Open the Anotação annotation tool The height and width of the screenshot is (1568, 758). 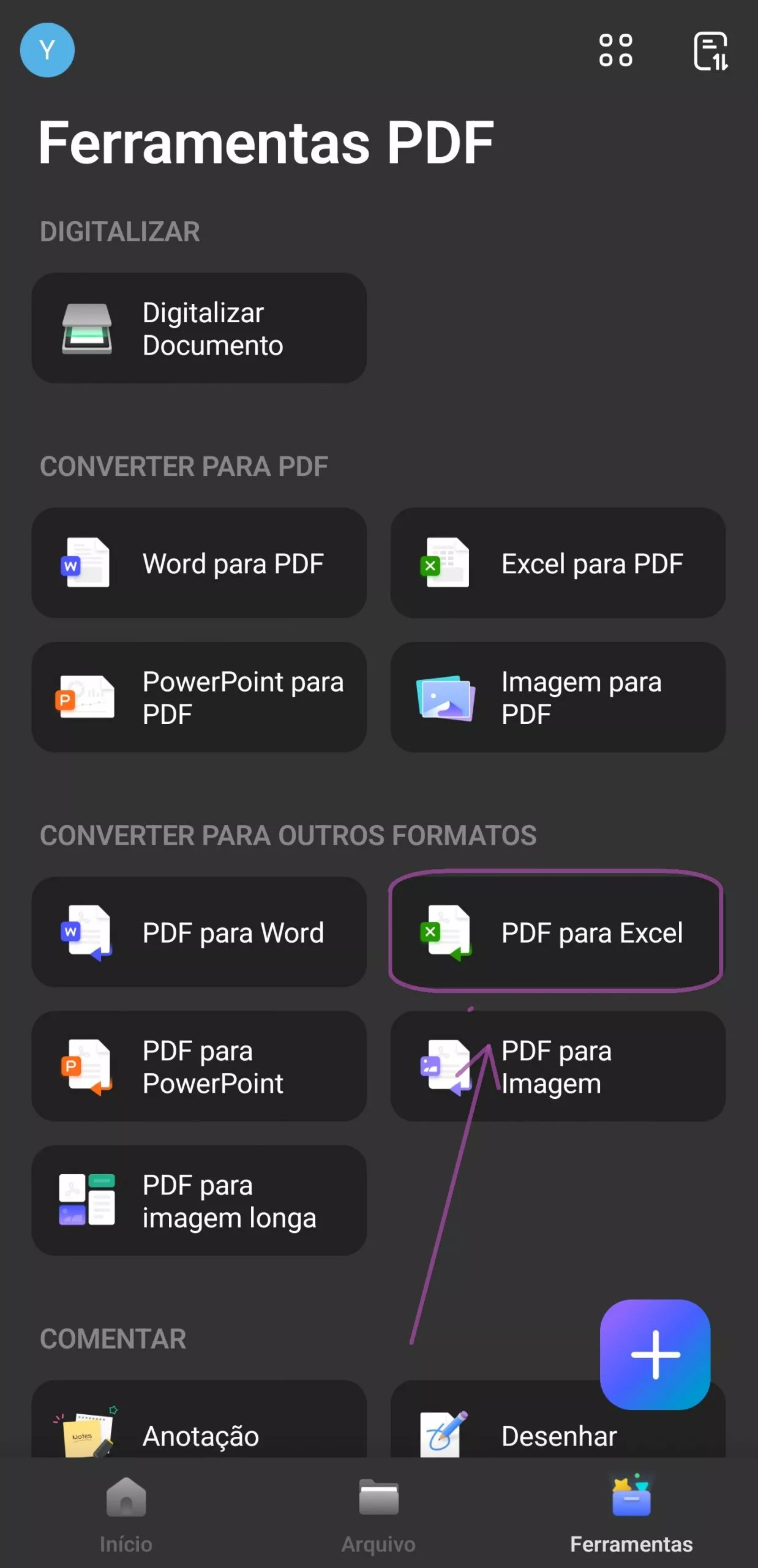[199, 1436]
